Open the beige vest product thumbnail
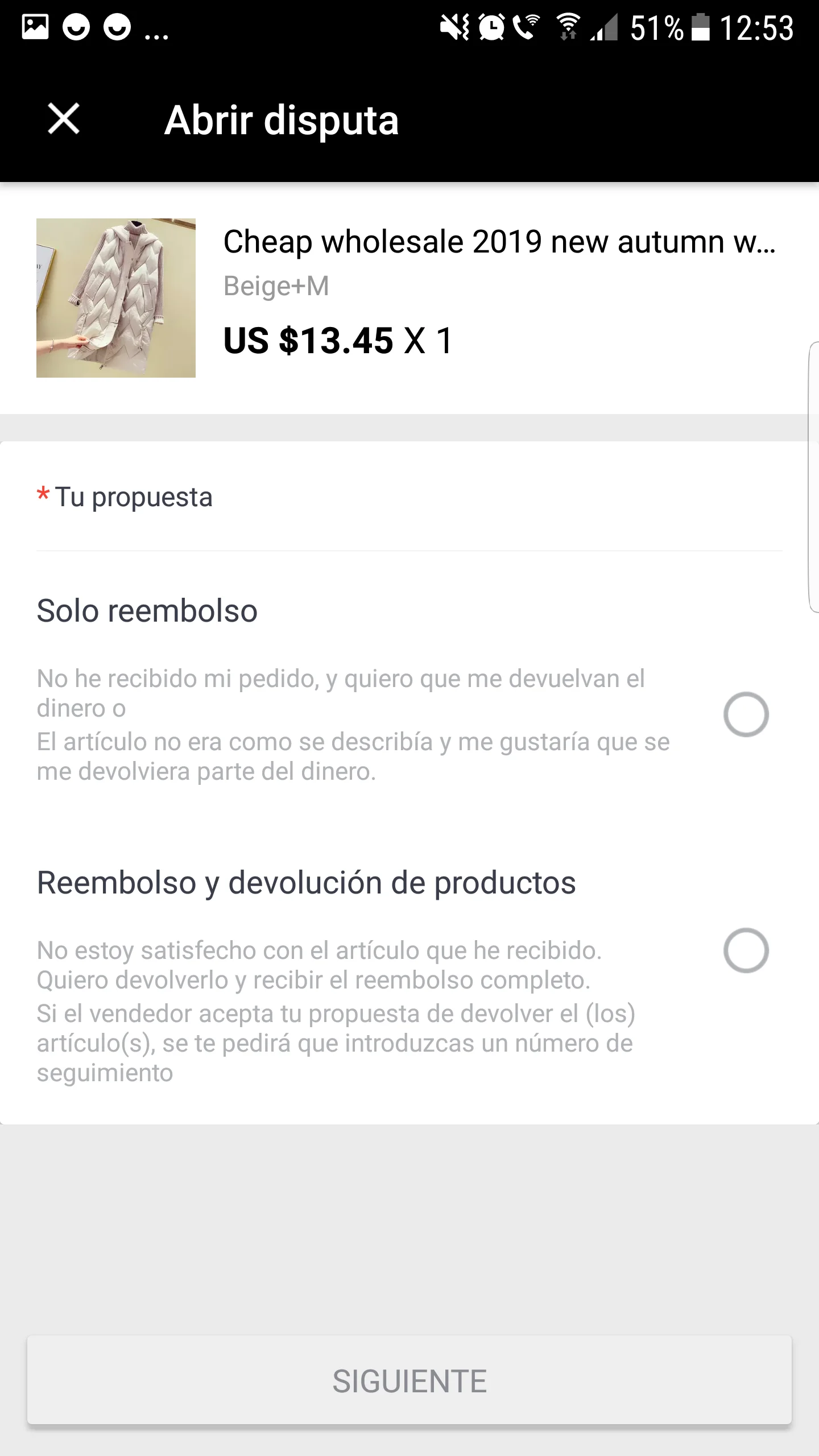The height and width of the screenshot is (1456, 819). (x=116, y=298)
